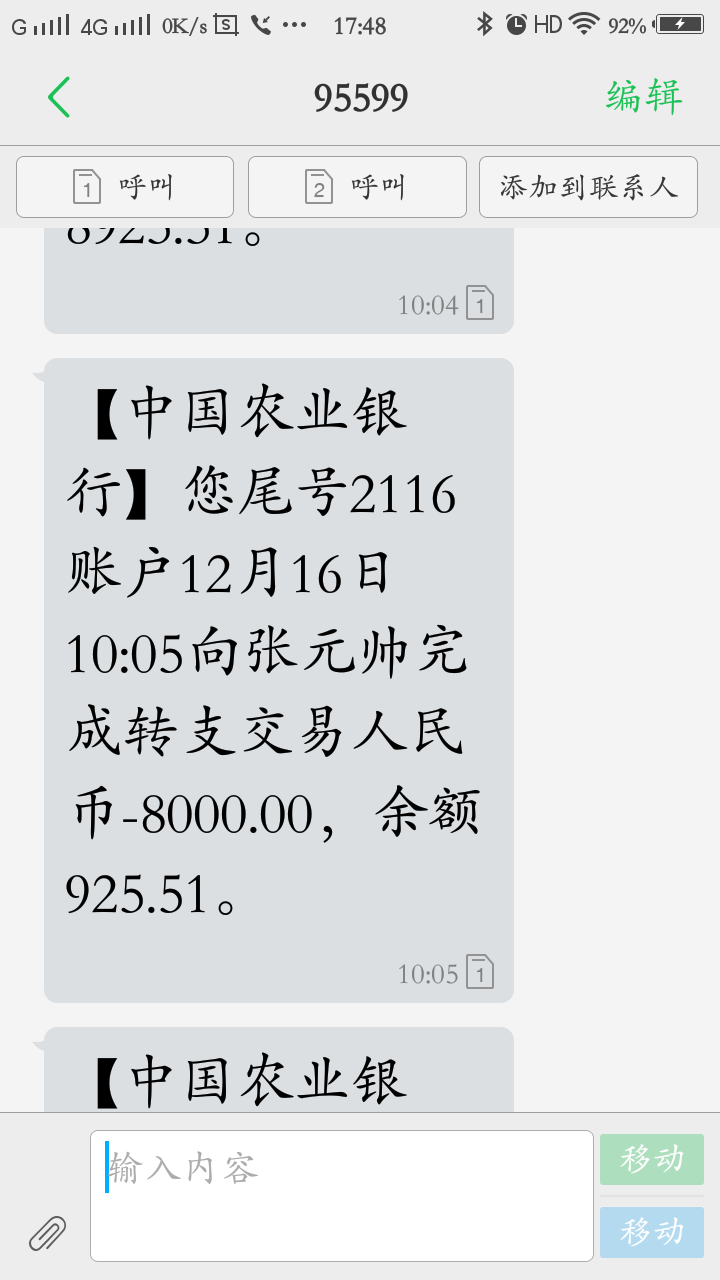Send via the blue 移动 button
The height and width of the screenshot is (1280, 720).
[x=652, y=1232]
